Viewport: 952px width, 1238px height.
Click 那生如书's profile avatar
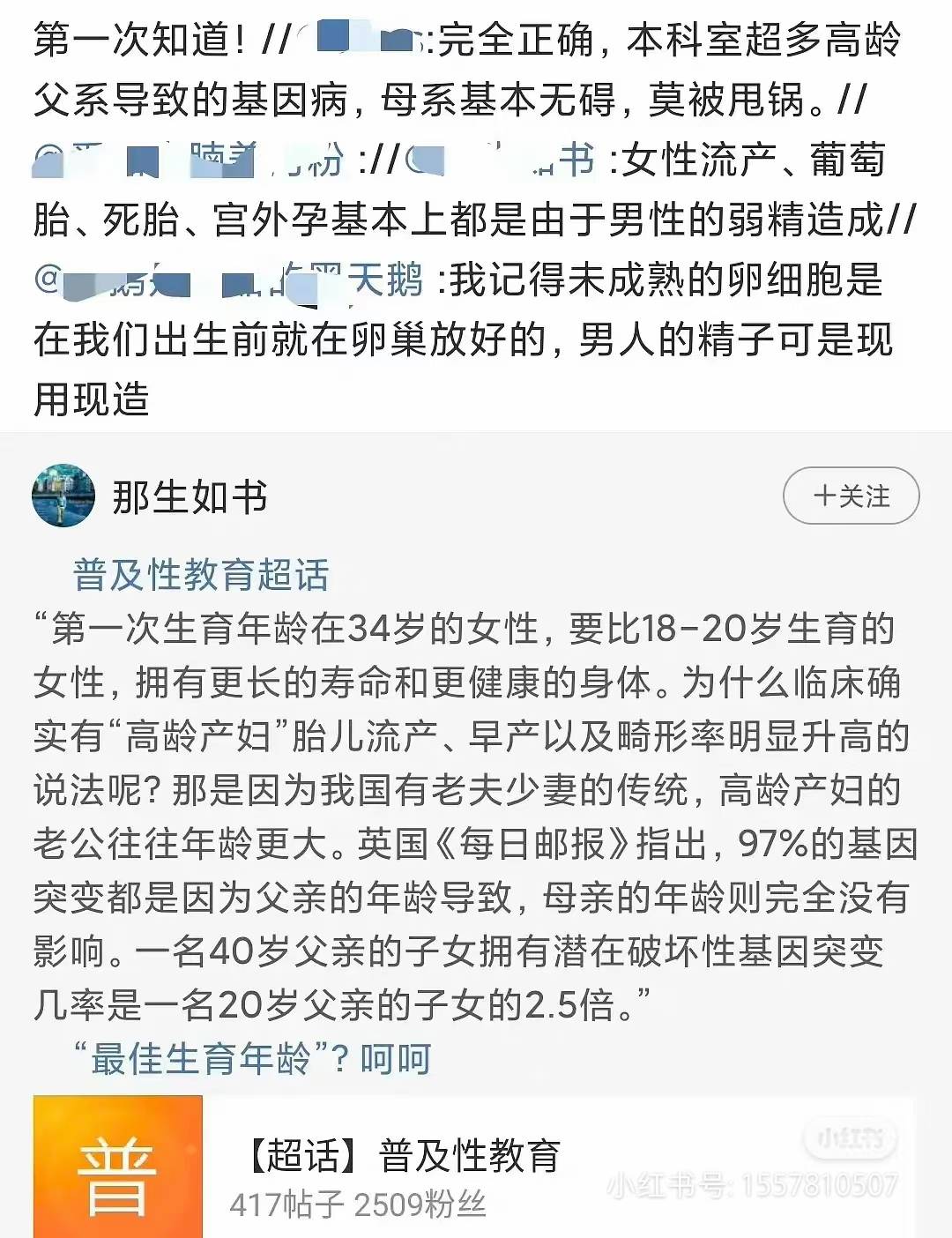click(63, 498)
